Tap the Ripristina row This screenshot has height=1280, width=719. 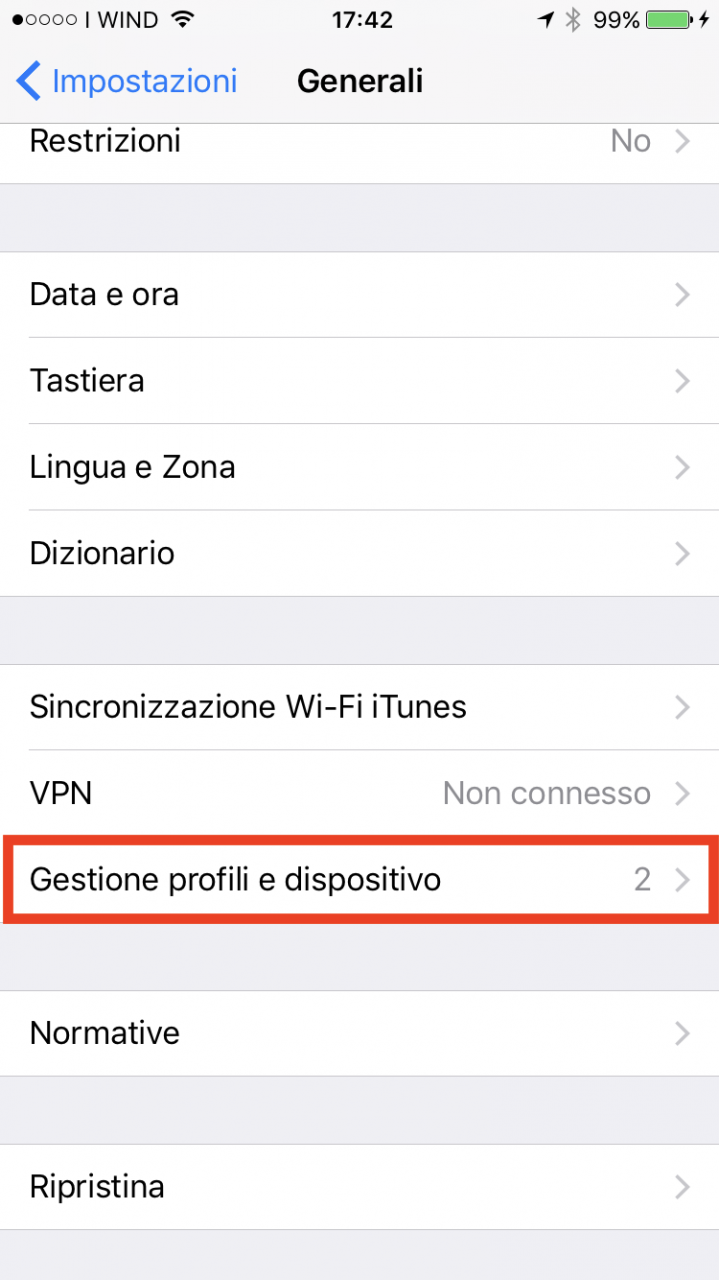click(359, 1187)
